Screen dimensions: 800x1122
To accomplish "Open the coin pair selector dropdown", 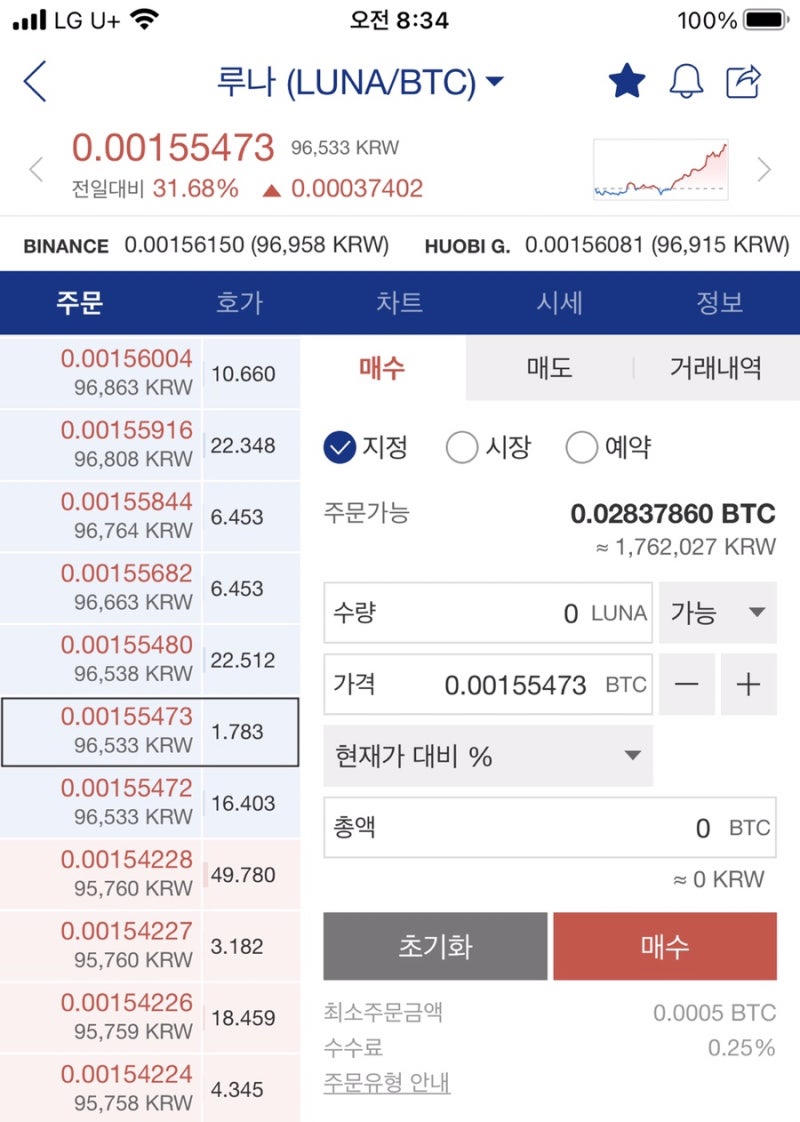I will coord(496,82).
